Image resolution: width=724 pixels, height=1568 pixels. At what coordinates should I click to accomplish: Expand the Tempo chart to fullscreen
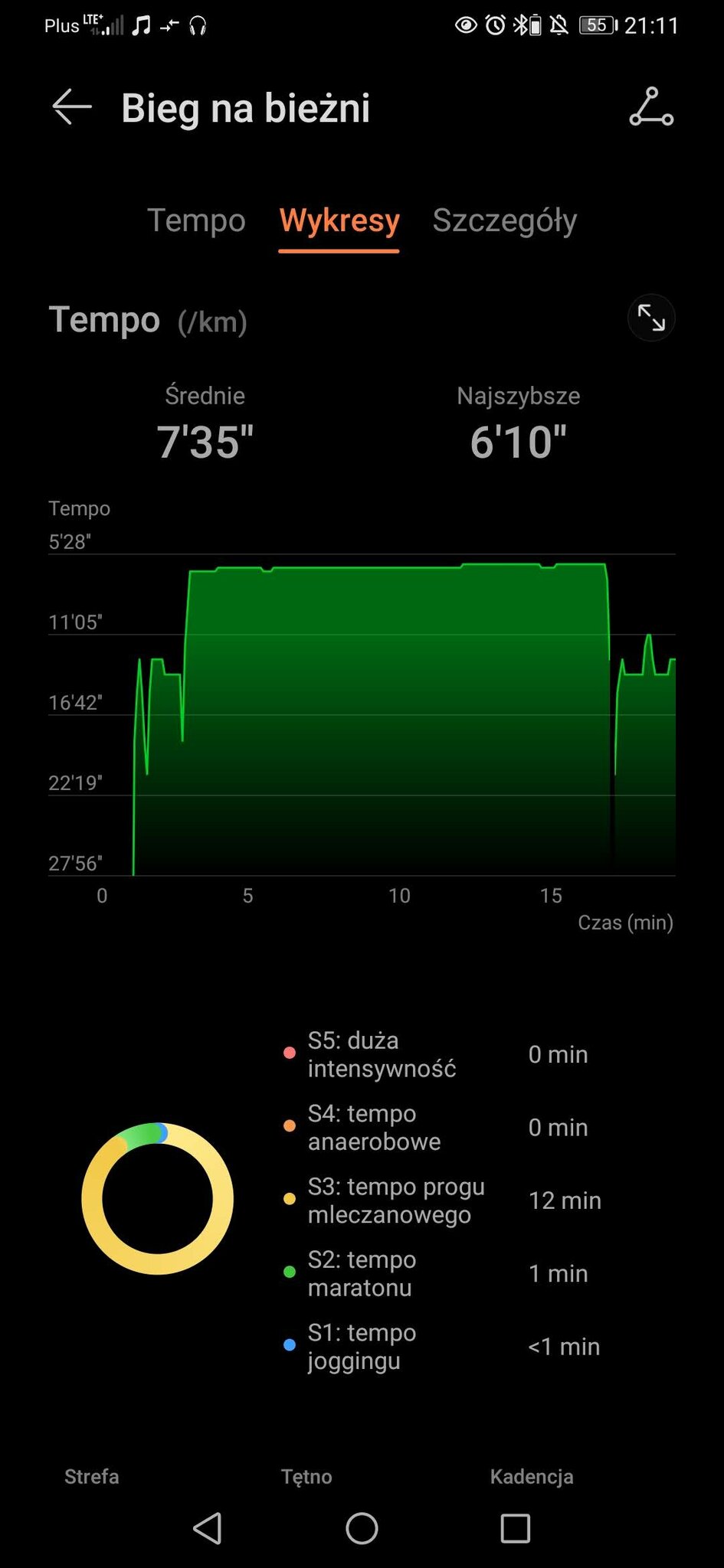tap(651, 318)
